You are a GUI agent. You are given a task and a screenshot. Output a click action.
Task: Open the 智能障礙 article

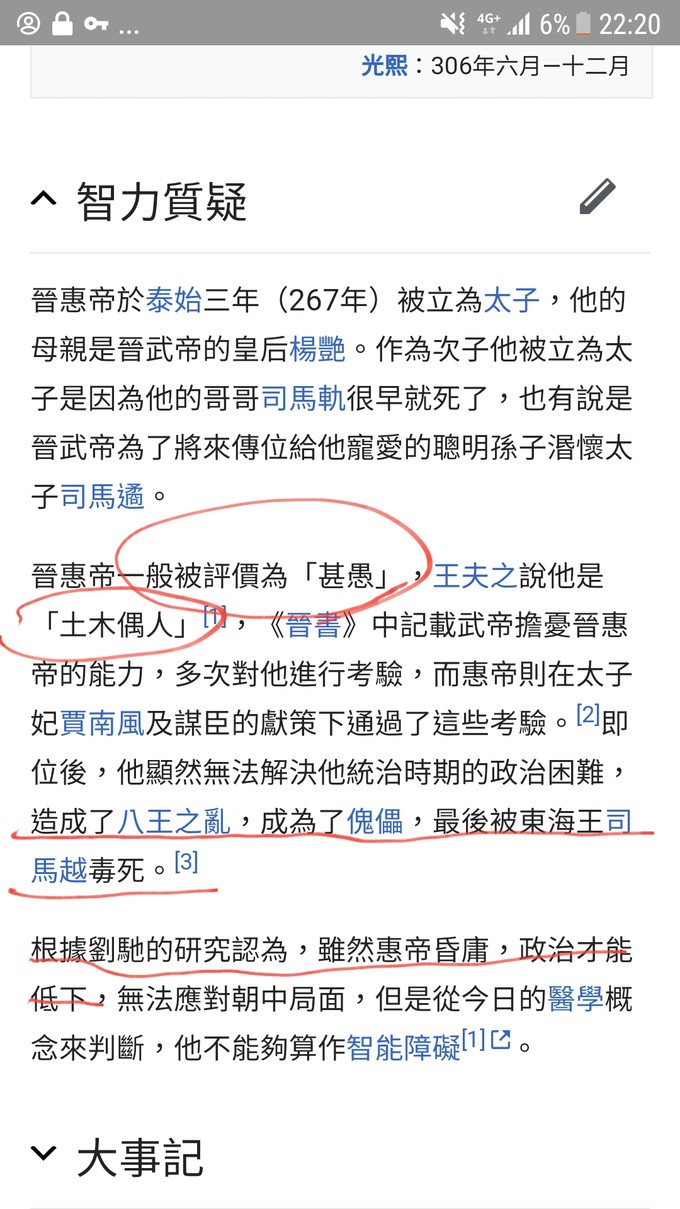[403, 1047]
